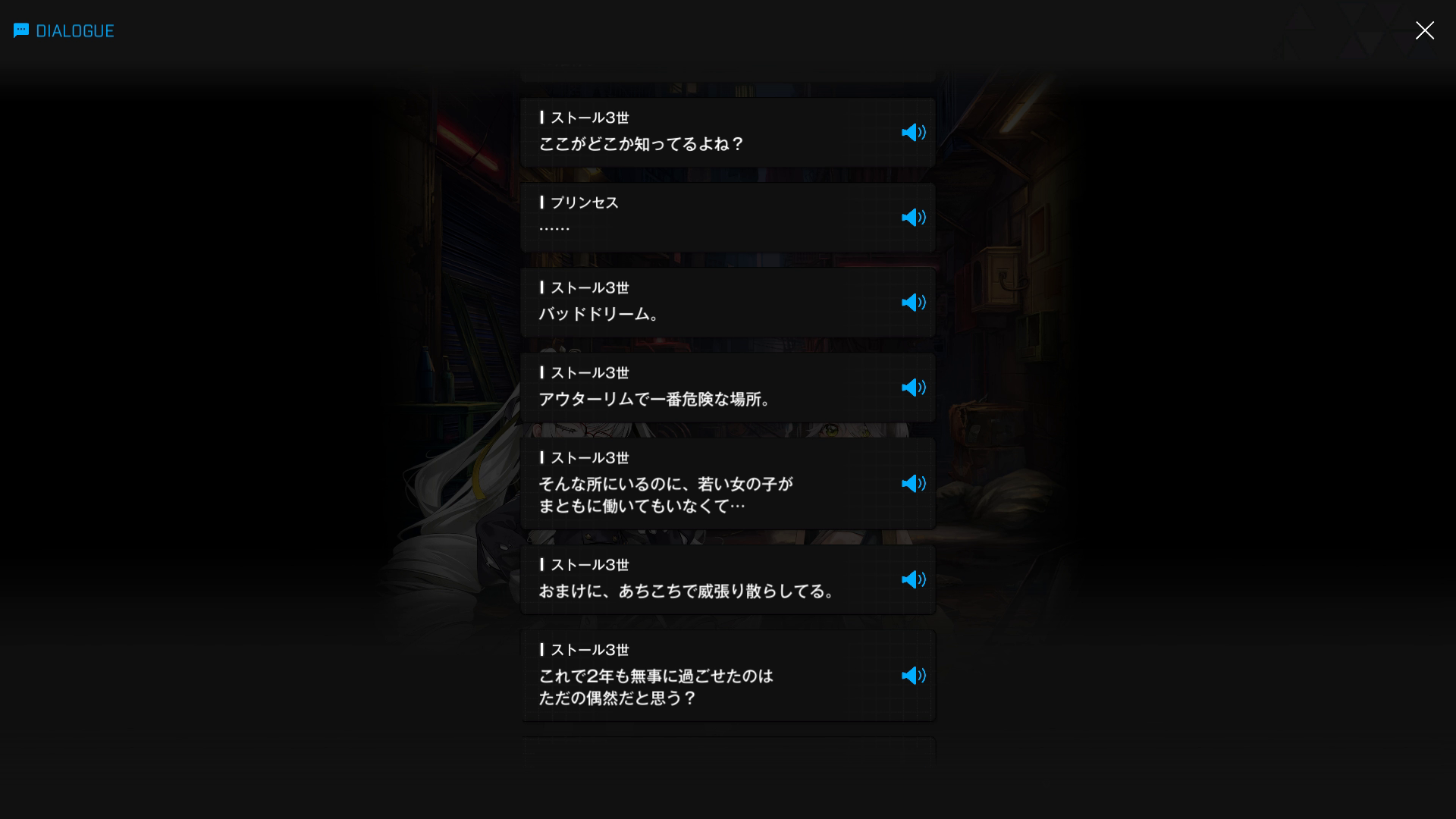Play voice for "アウターリムで一番危険な場所。"
1456x819 pixels.
(x=913, y=388)
